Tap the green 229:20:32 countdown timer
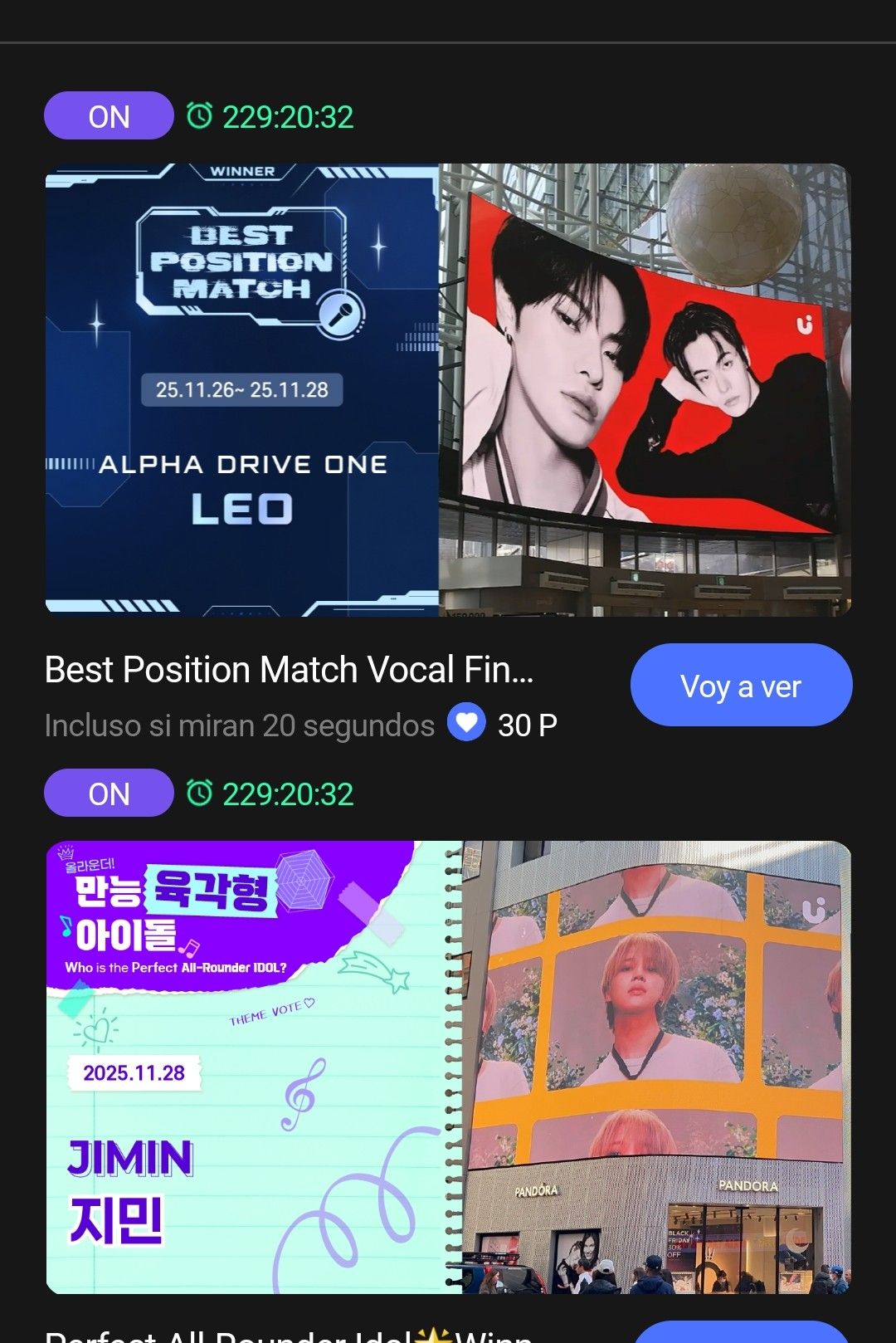 [x=286, y=116]
